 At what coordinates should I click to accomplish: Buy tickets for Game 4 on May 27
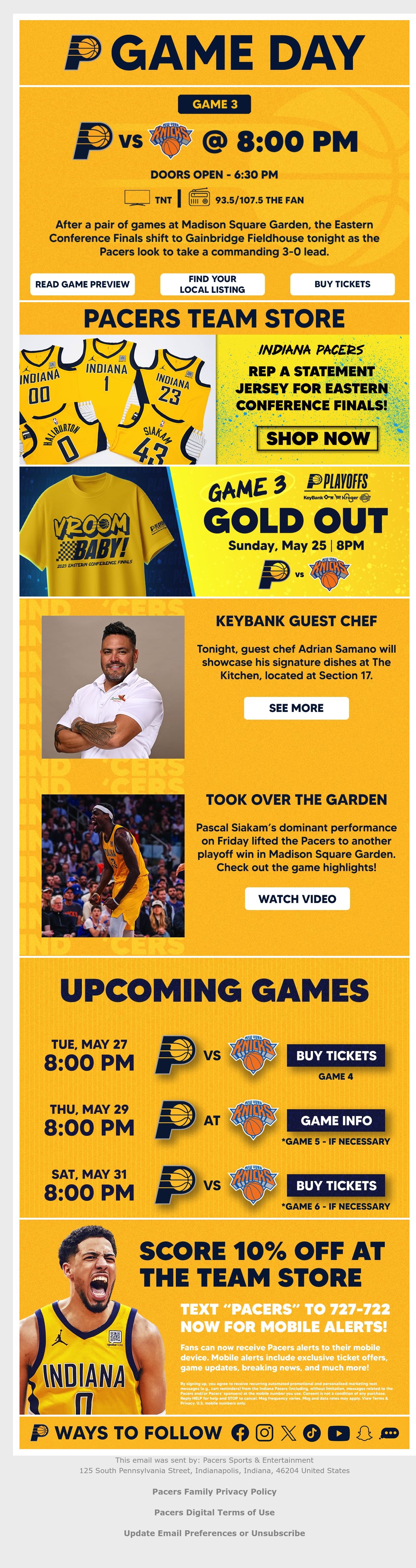[336, 1056]
